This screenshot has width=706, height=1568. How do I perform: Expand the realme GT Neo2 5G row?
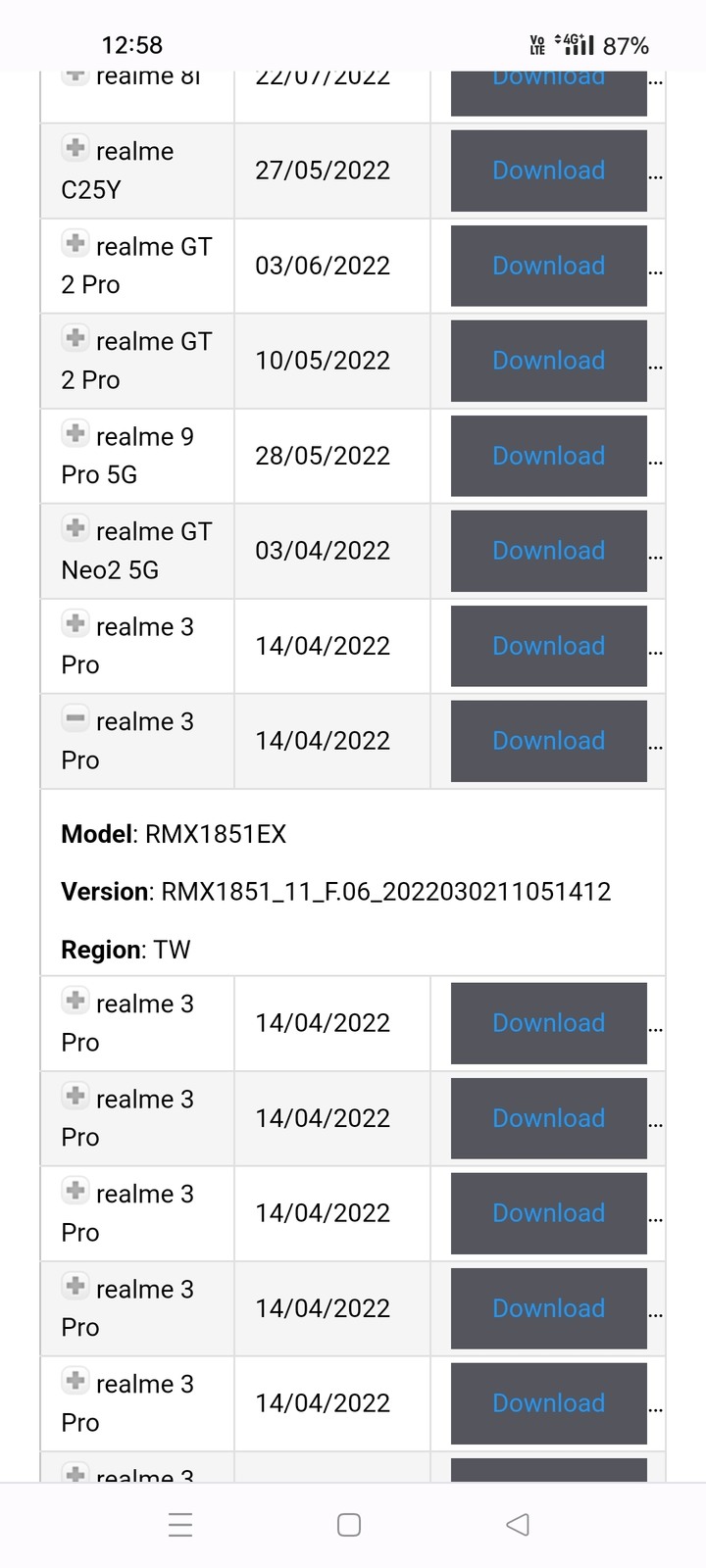[x=76, y=528]
